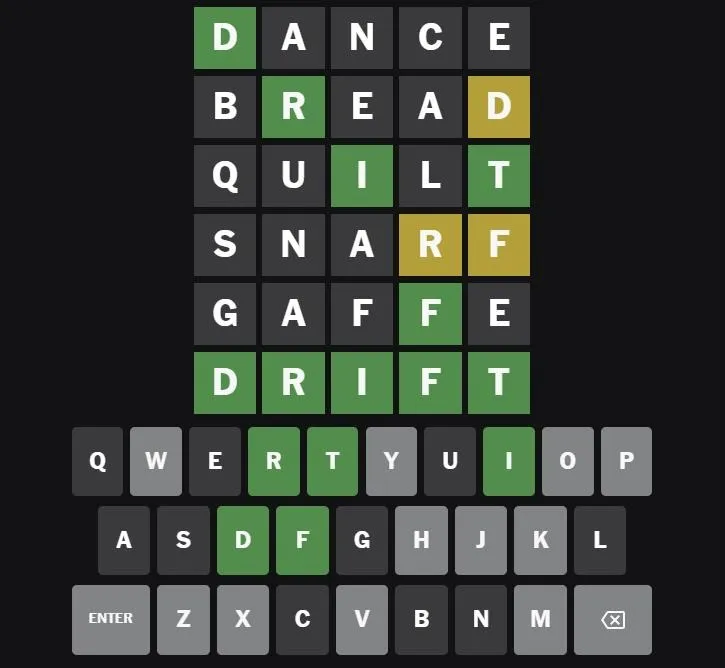Hit the Y key
725x668 pixels.
[391, 461]
